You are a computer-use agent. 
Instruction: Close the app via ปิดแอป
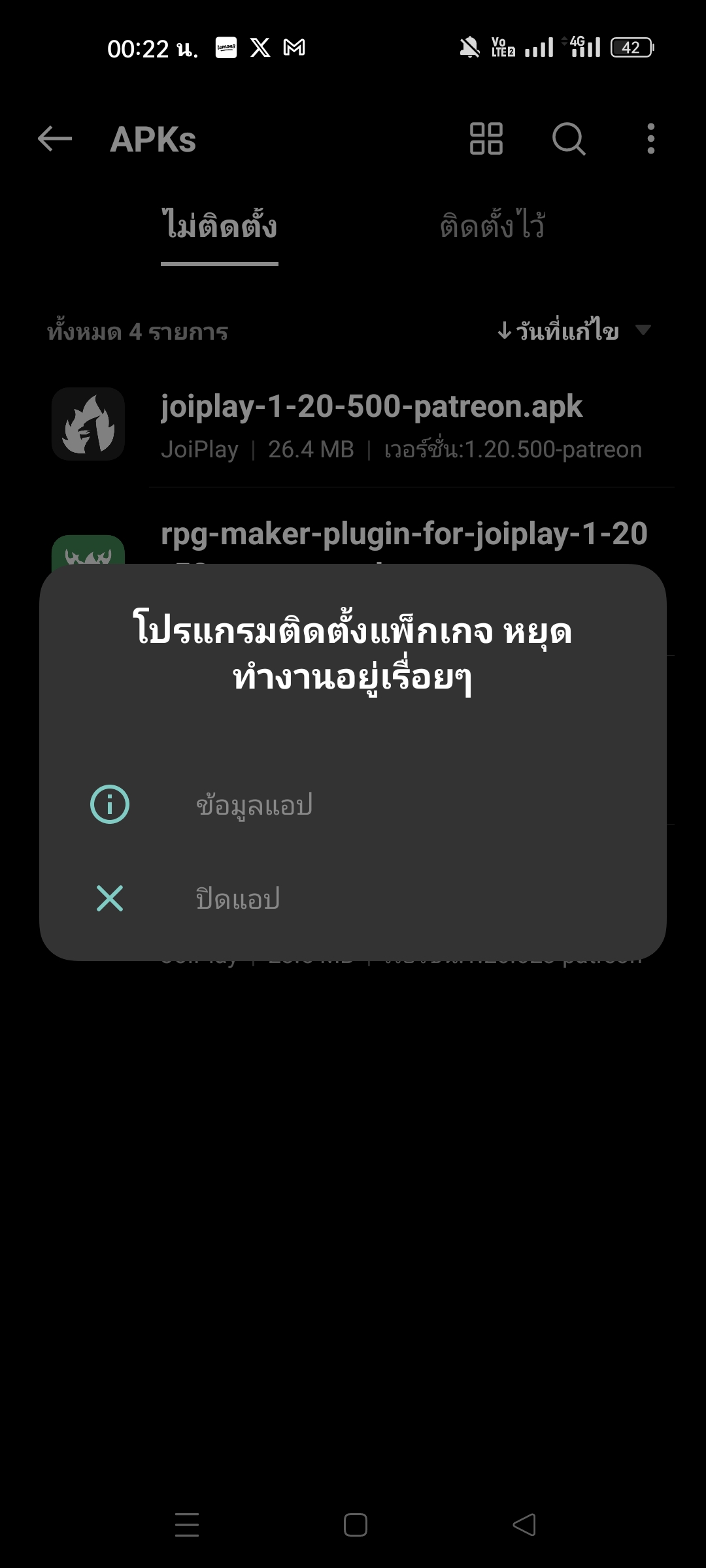pos(353,898)
